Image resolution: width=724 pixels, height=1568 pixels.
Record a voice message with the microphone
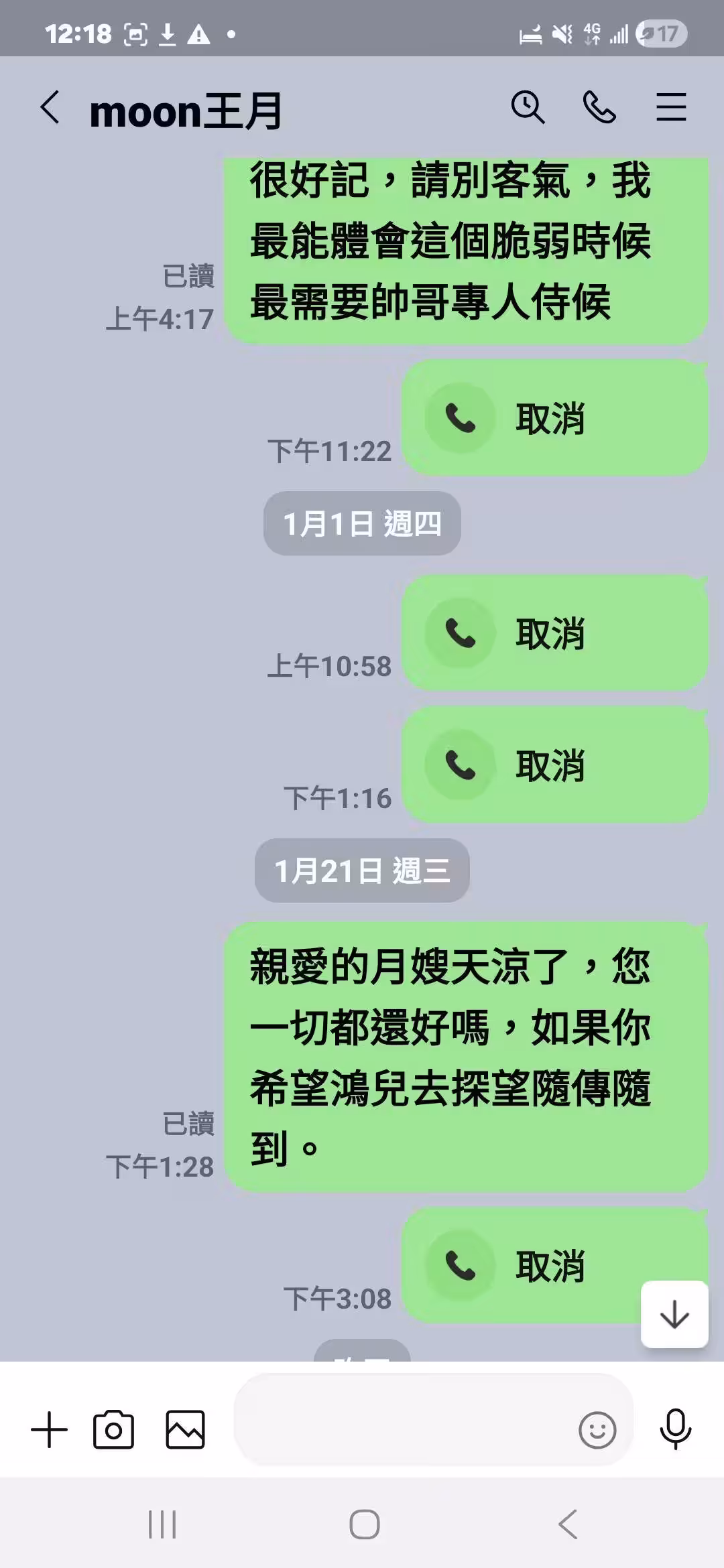pos(675,1430)
